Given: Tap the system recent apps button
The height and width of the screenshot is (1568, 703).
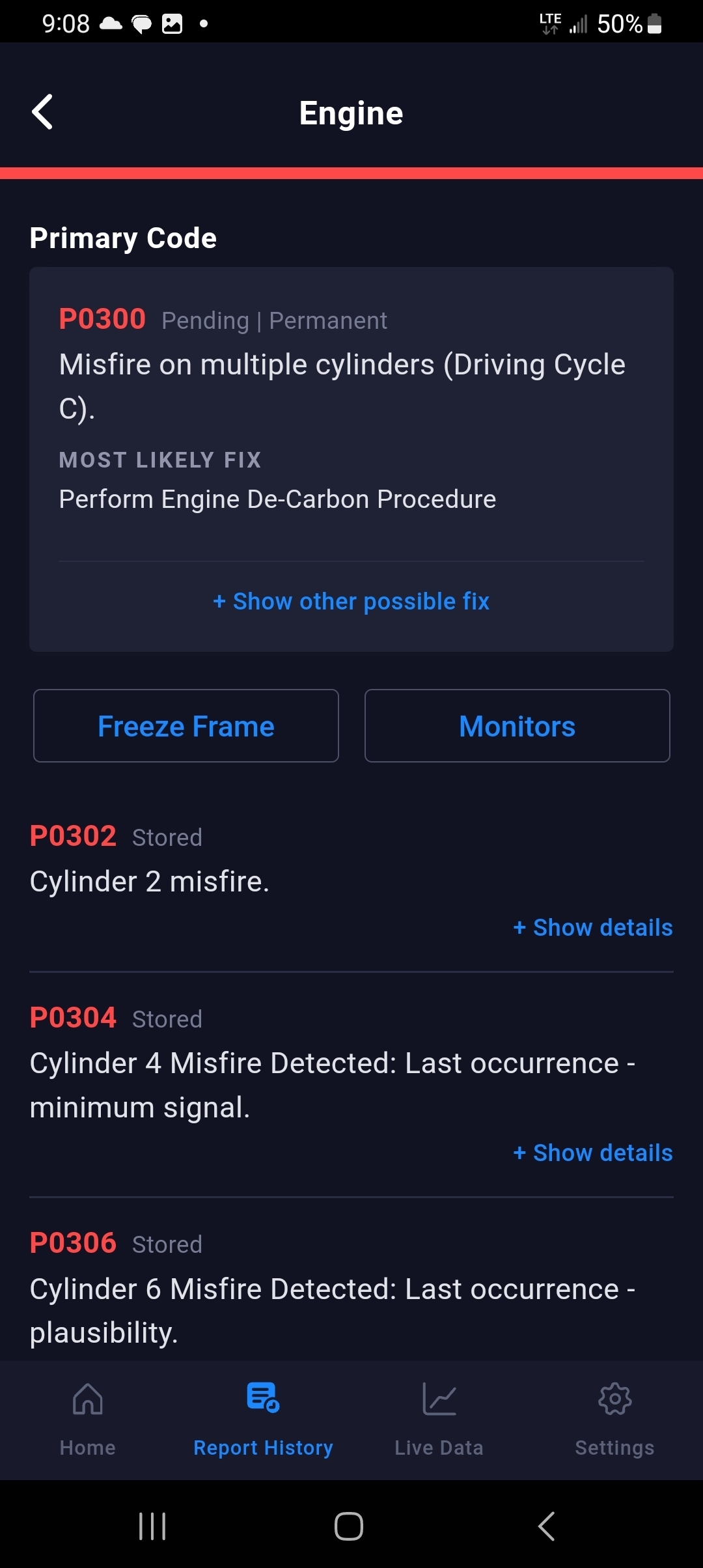Looking at the screenshot, I should (153, 1526).
